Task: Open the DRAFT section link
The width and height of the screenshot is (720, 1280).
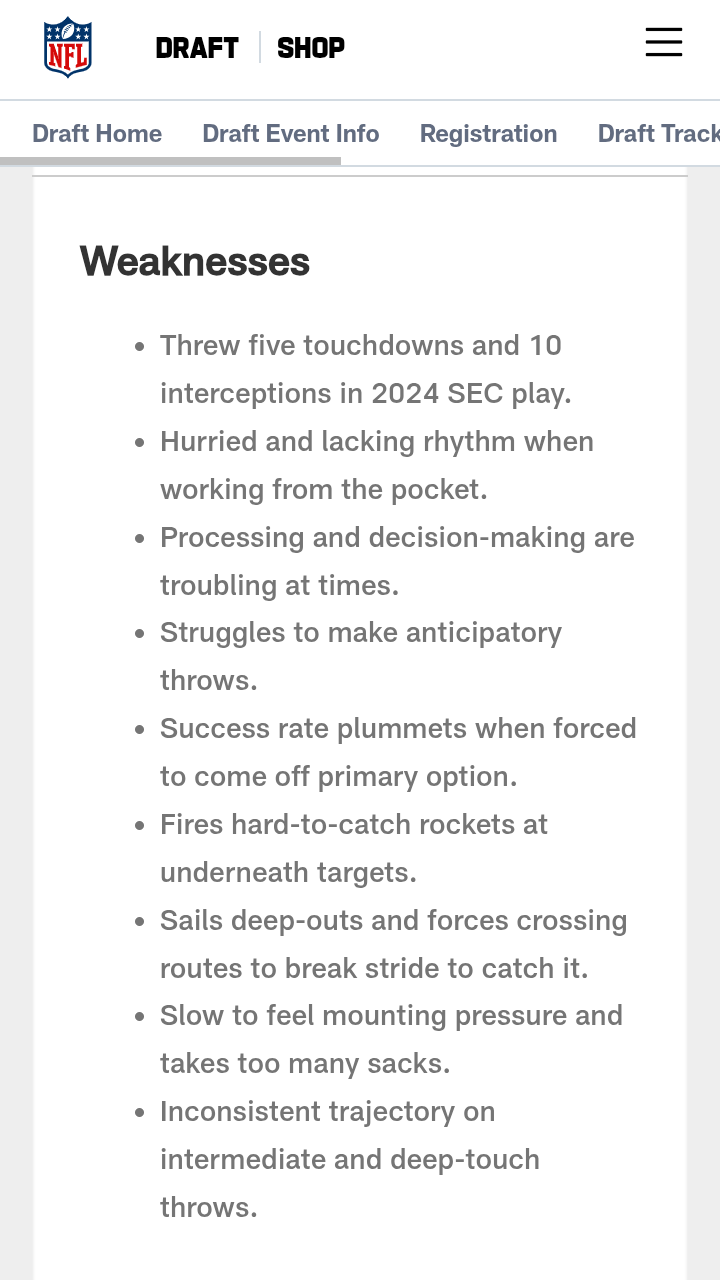Action: pyautogui.click(x=197, y=48)
